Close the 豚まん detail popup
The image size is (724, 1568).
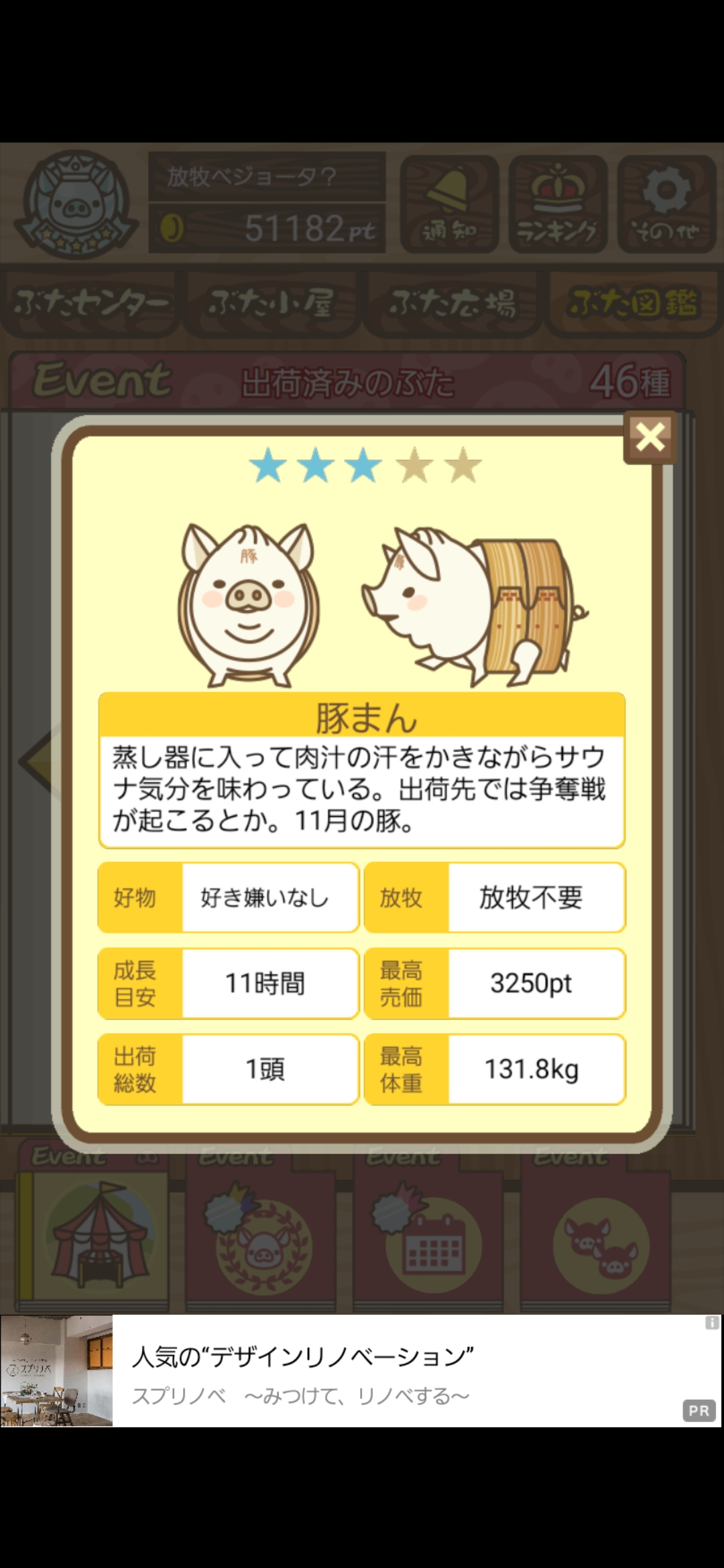(650, 438)
